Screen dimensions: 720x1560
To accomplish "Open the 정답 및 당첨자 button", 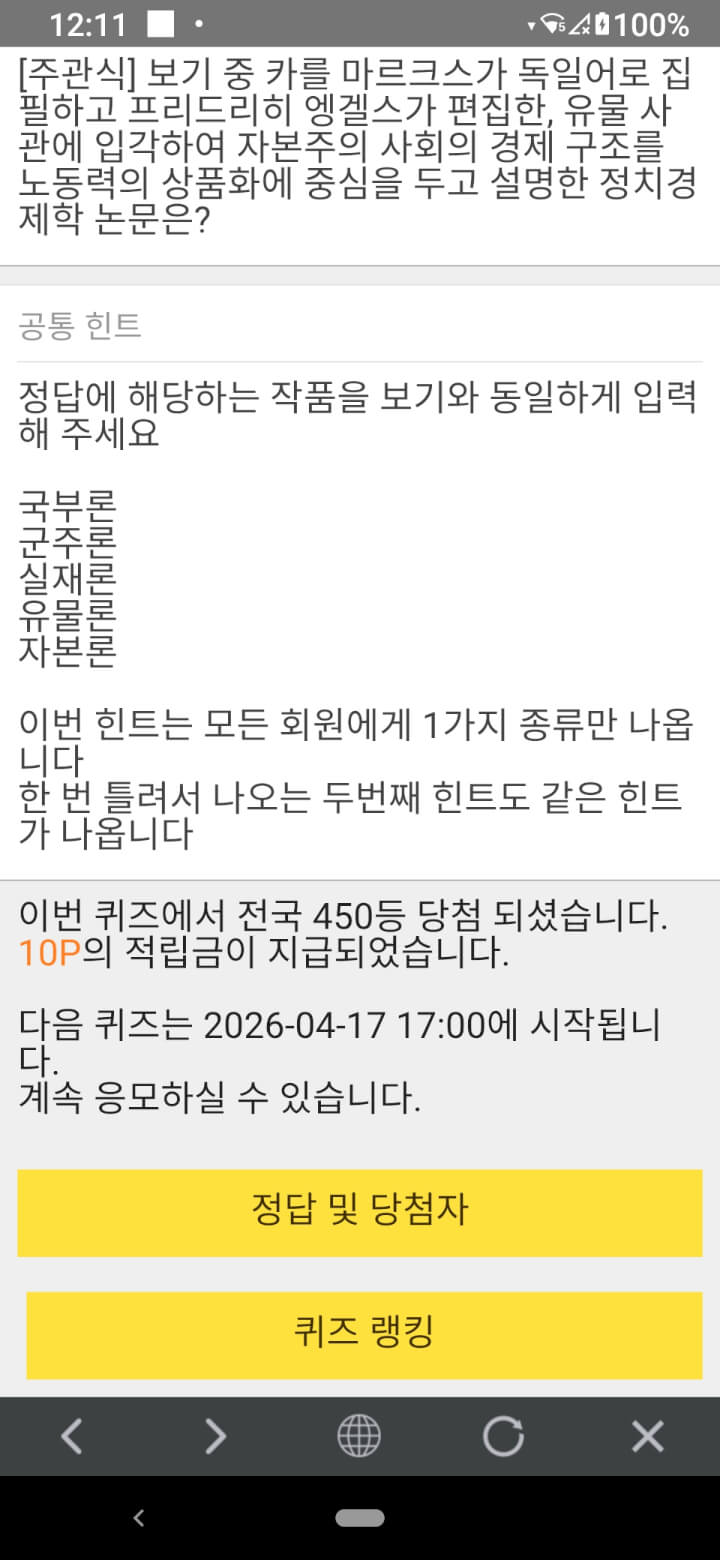I will pyautogui.click(x=360, y=1212).
